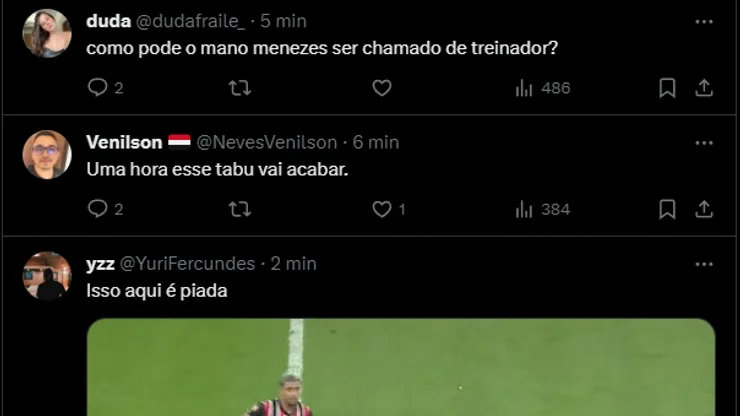Reply to Venilson's tweet

tap(98, 209)
